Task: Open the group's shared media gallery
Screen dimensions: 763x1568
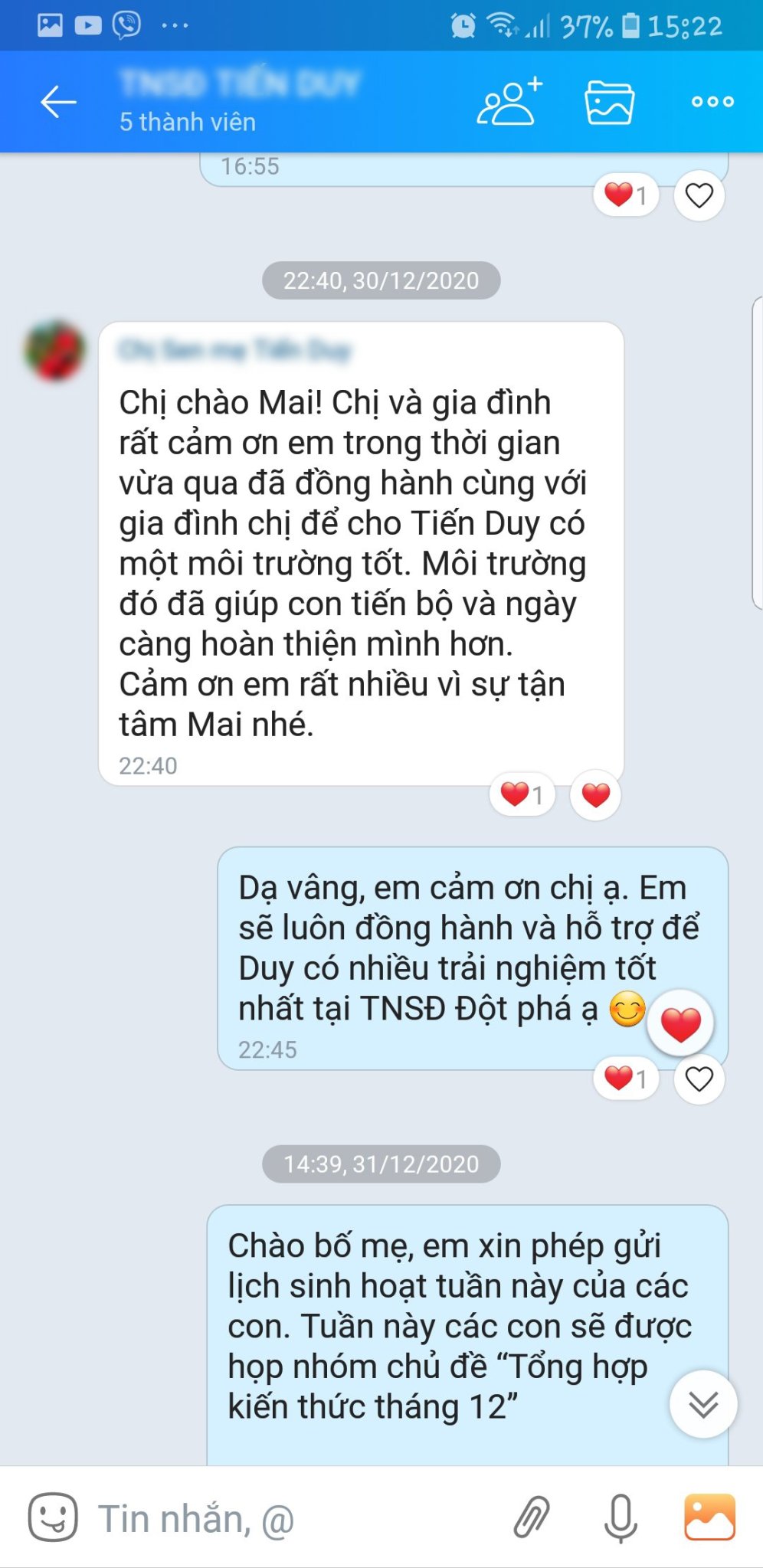Action: point(609,102)
